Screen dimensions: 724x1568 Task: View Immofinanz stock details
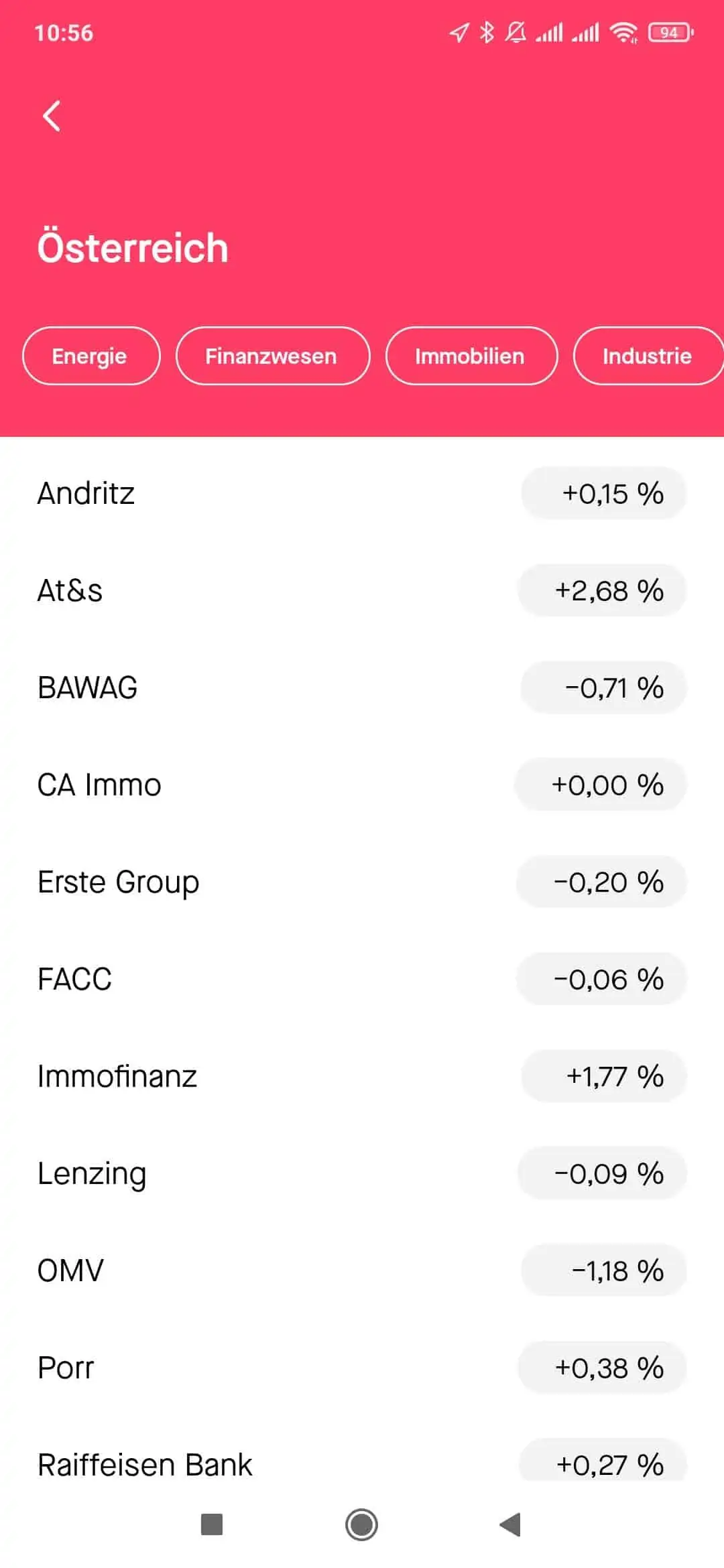point(362,1077)
